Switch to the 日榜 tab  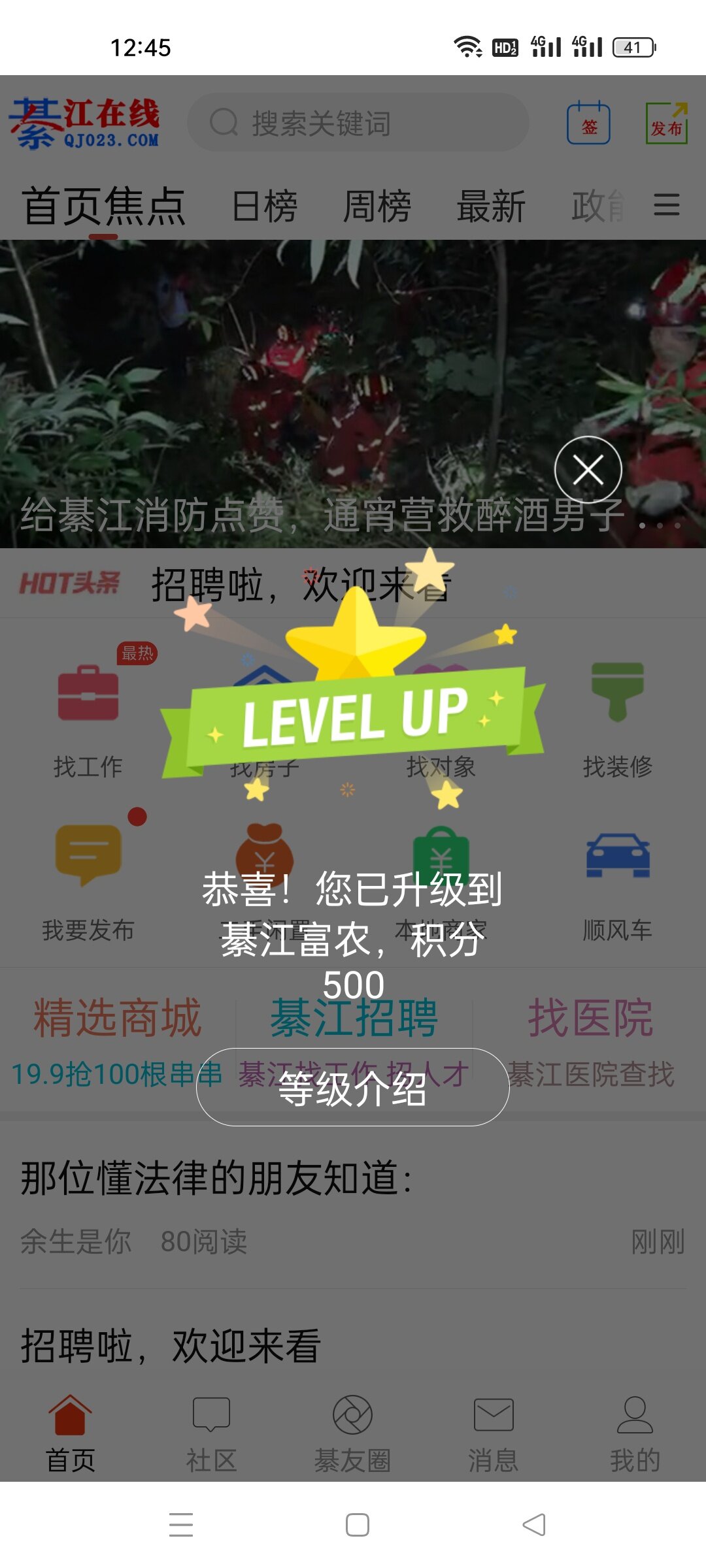265,206
